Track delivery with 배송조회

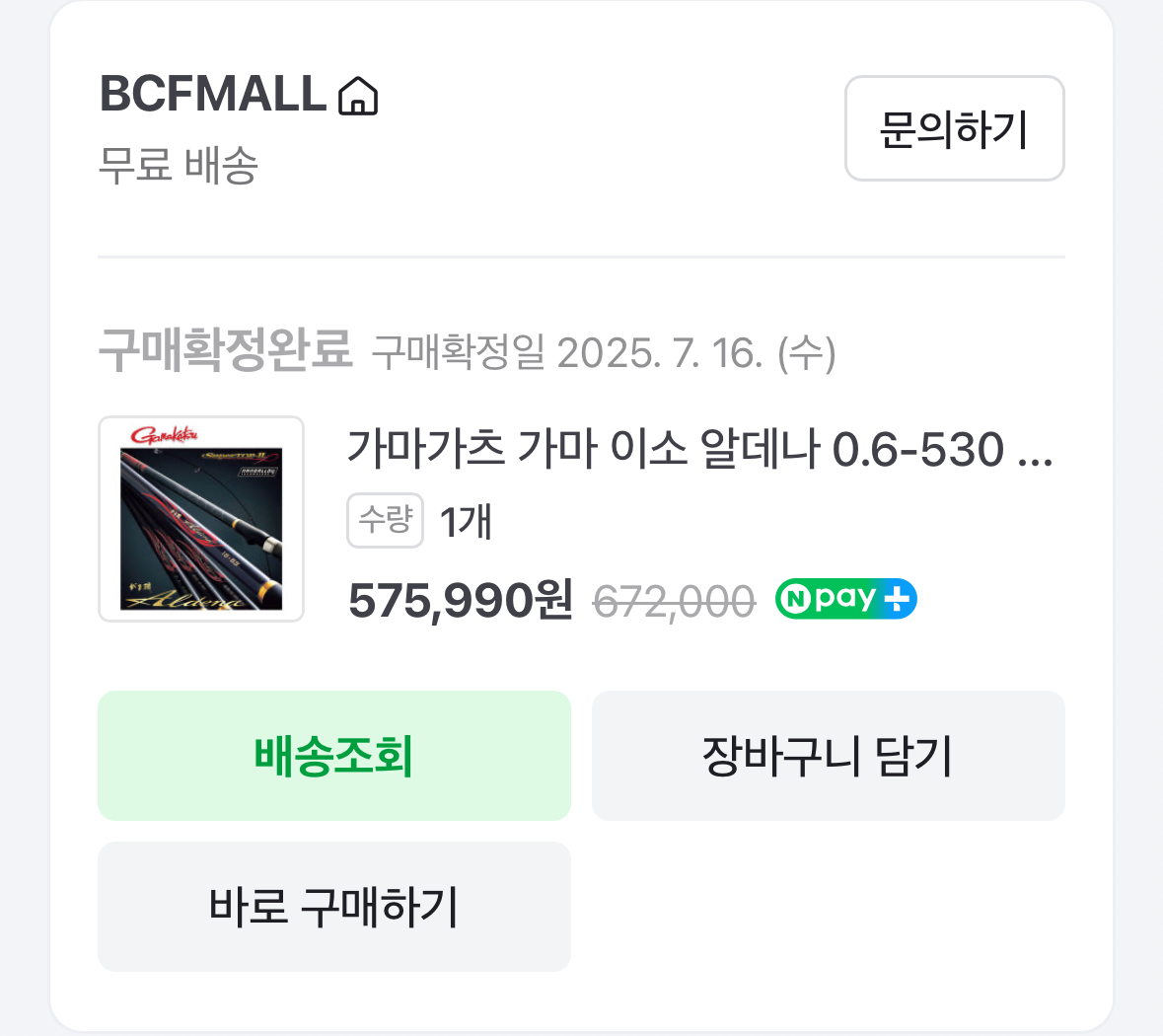[x=333, y=756]
